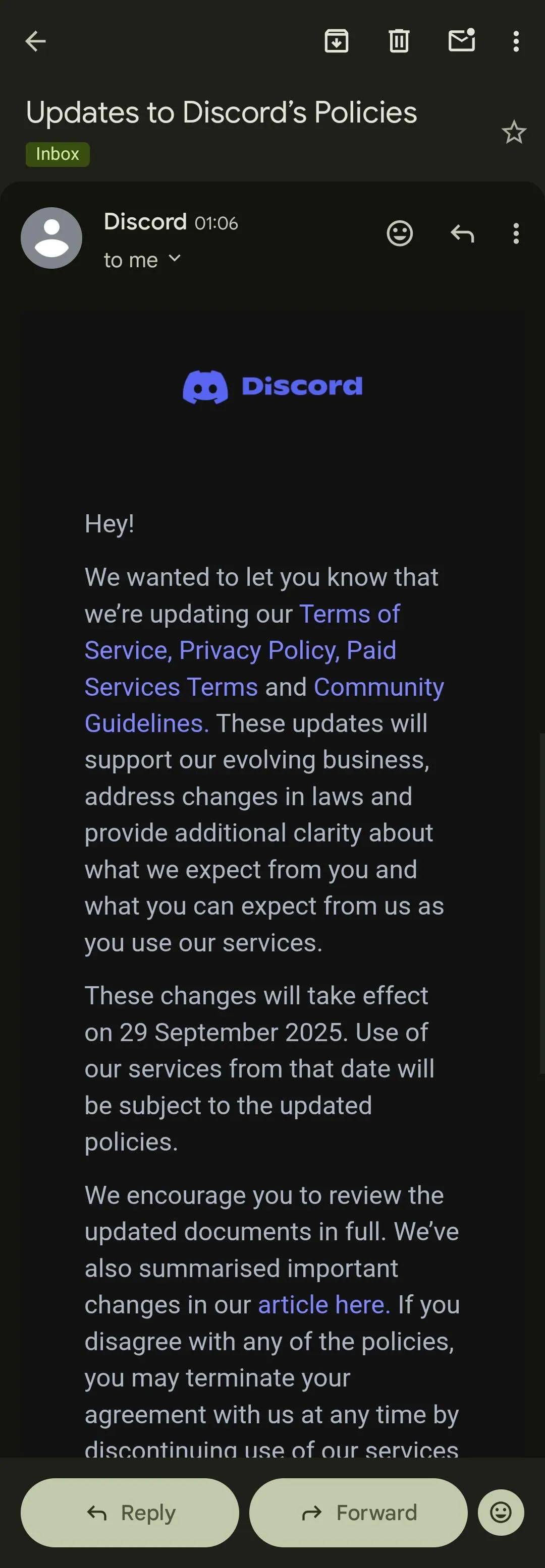Viewport: 545px width, 1568px height.
Task: Star the Discord policies email
Action: coord(513,132)
